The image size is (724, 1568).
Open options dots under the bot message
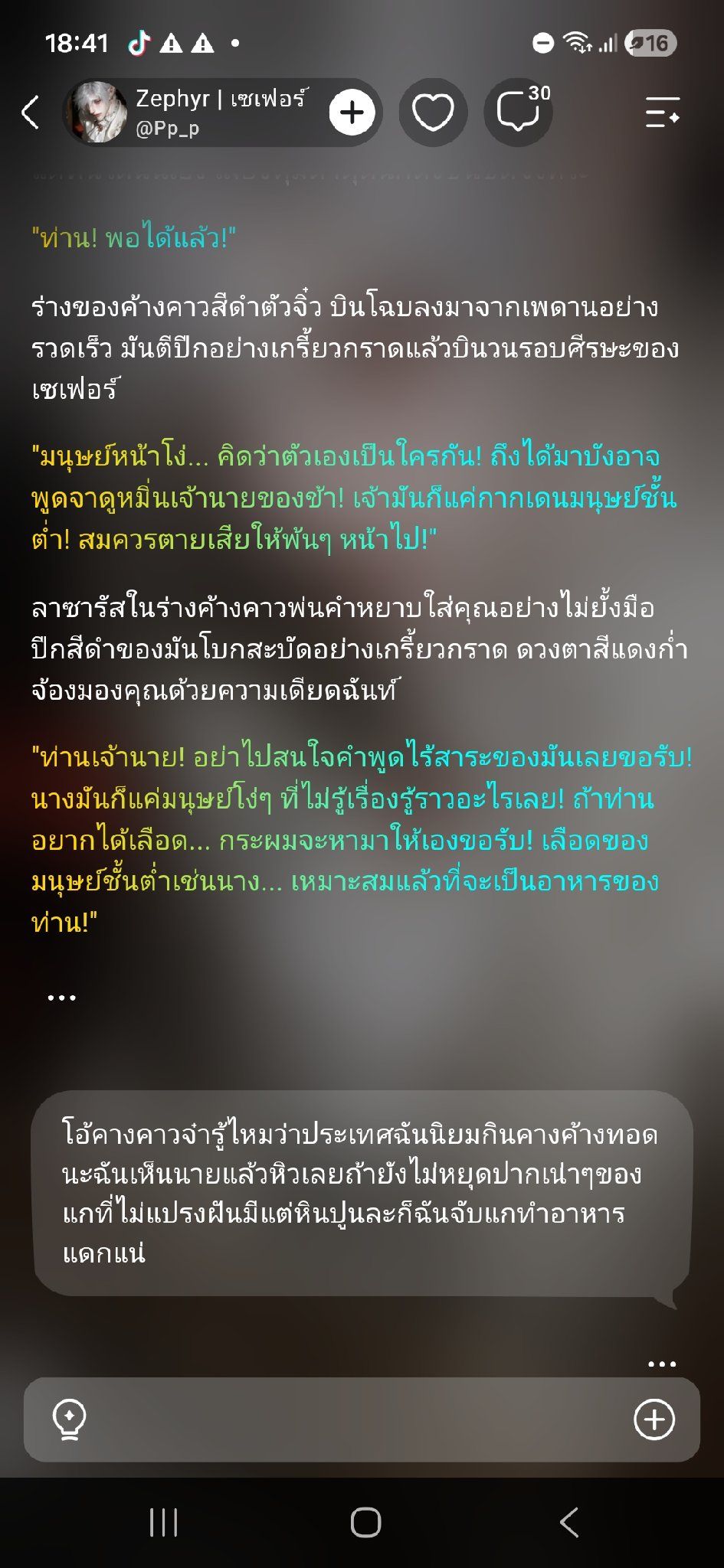tap(61, 998)
